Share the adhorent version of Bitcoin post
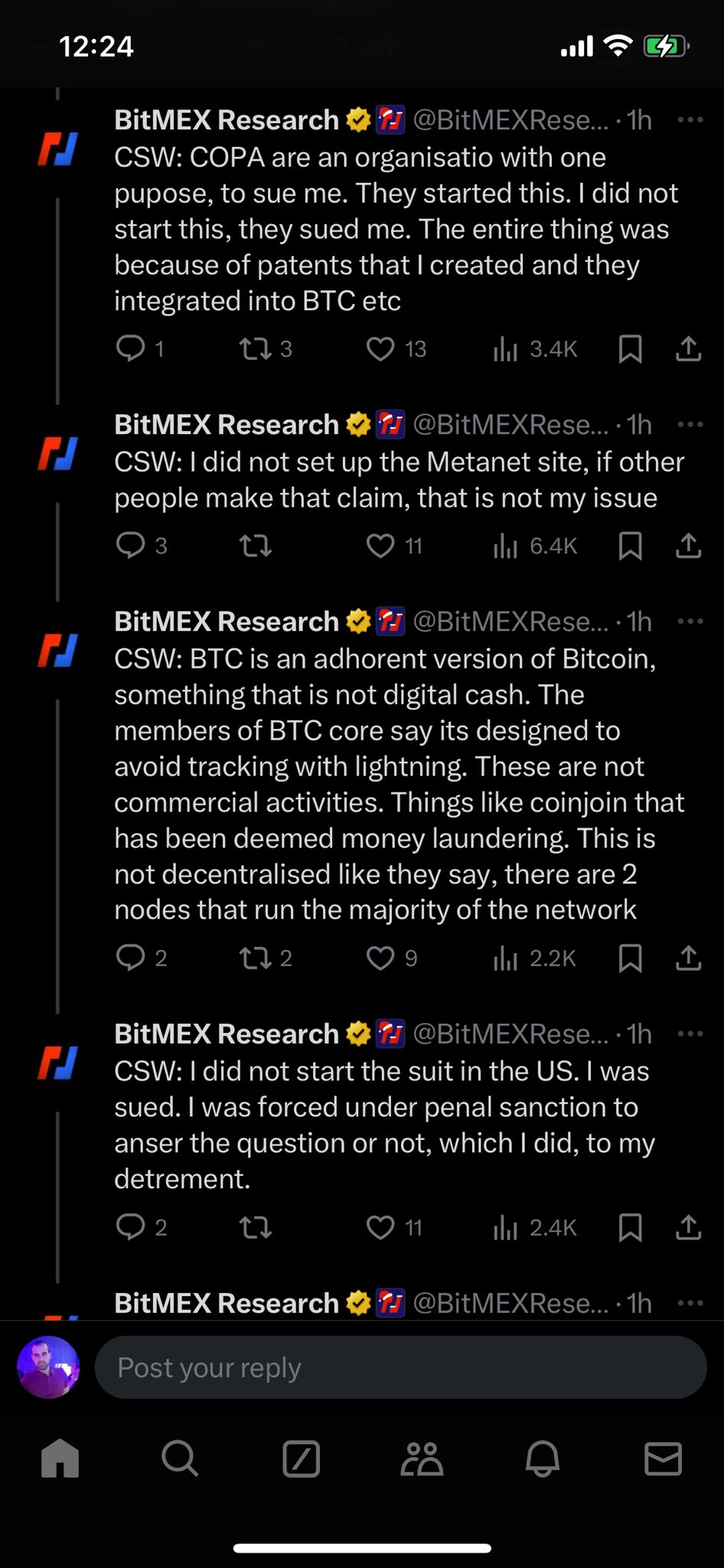Screen dimensions: 724x1568 coord(689,958)
